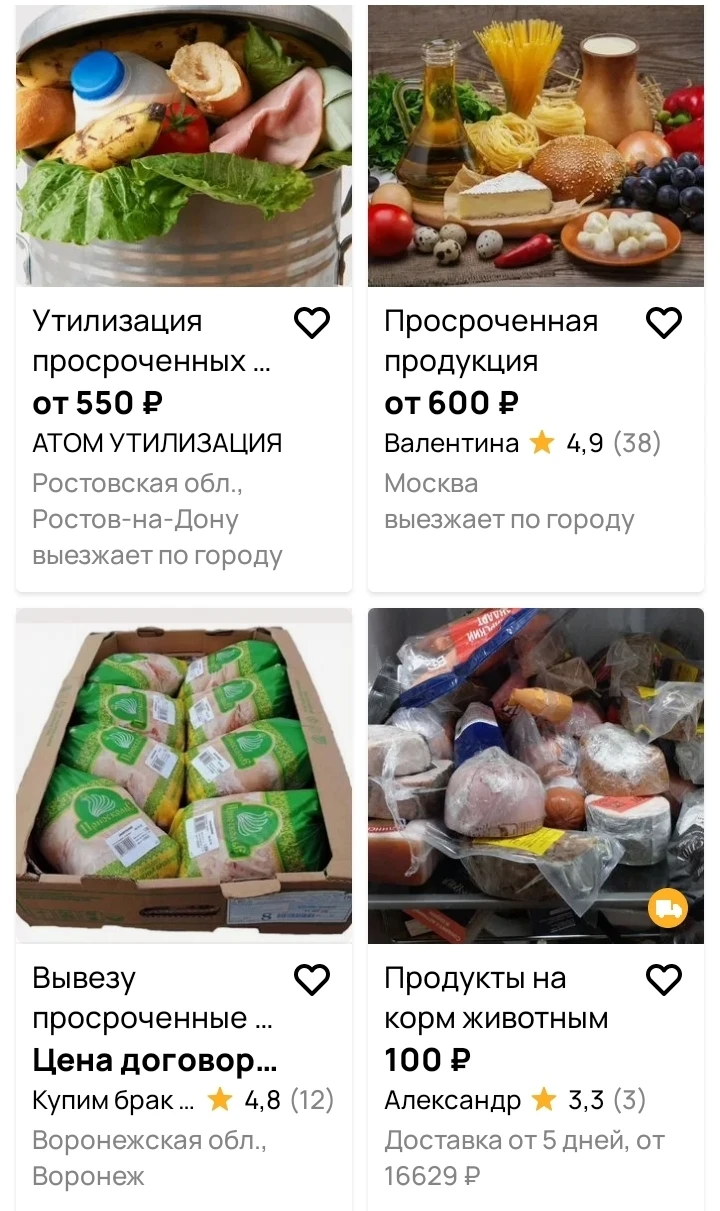Like the «Продукты на корм животным» listing
The height and width of the screenshot is (1211, 720).
(x=664, y=980)
